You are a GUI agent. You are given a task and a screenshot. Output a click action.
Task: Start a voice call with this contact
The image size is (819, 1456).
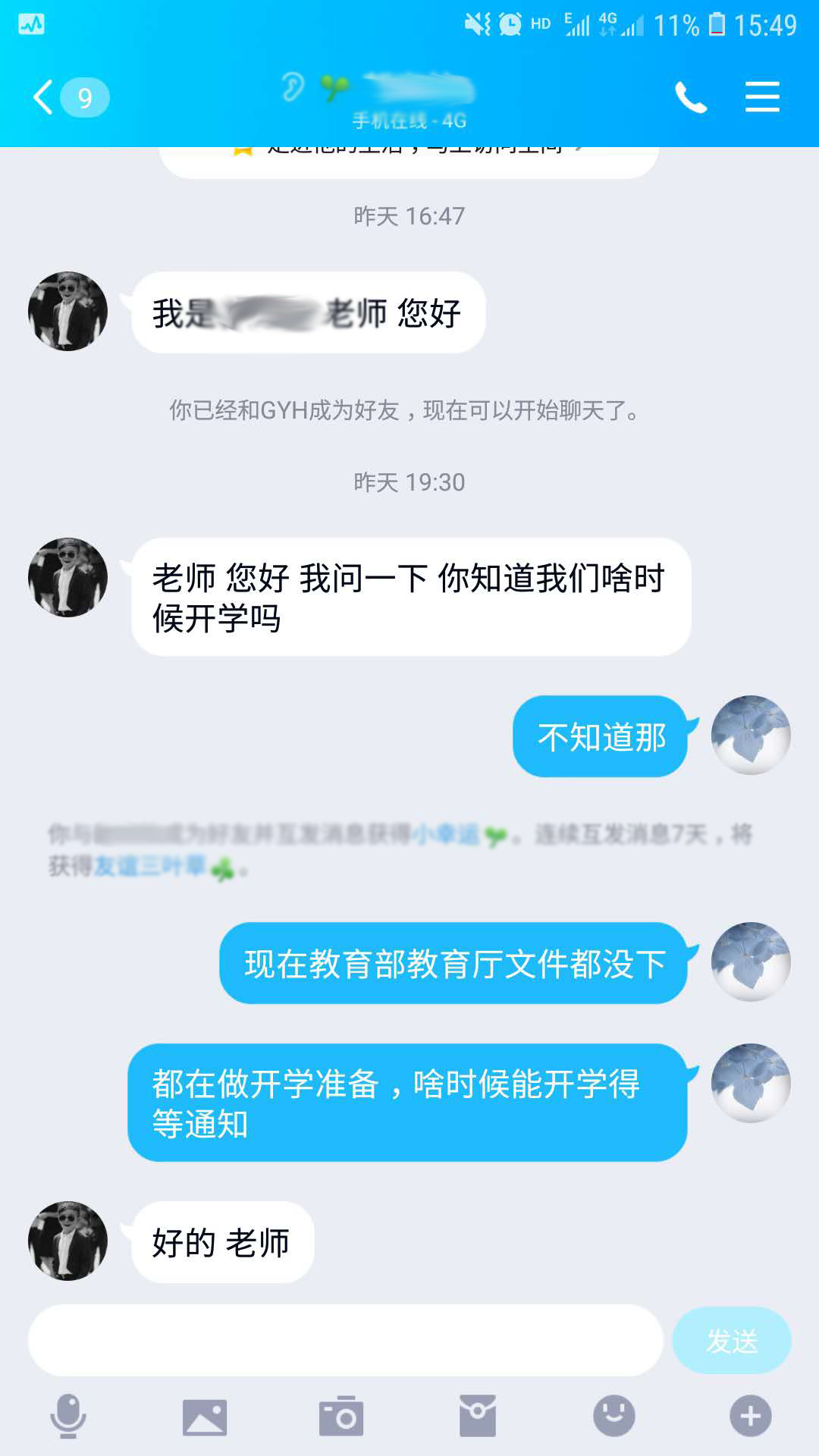click(690, 97)
